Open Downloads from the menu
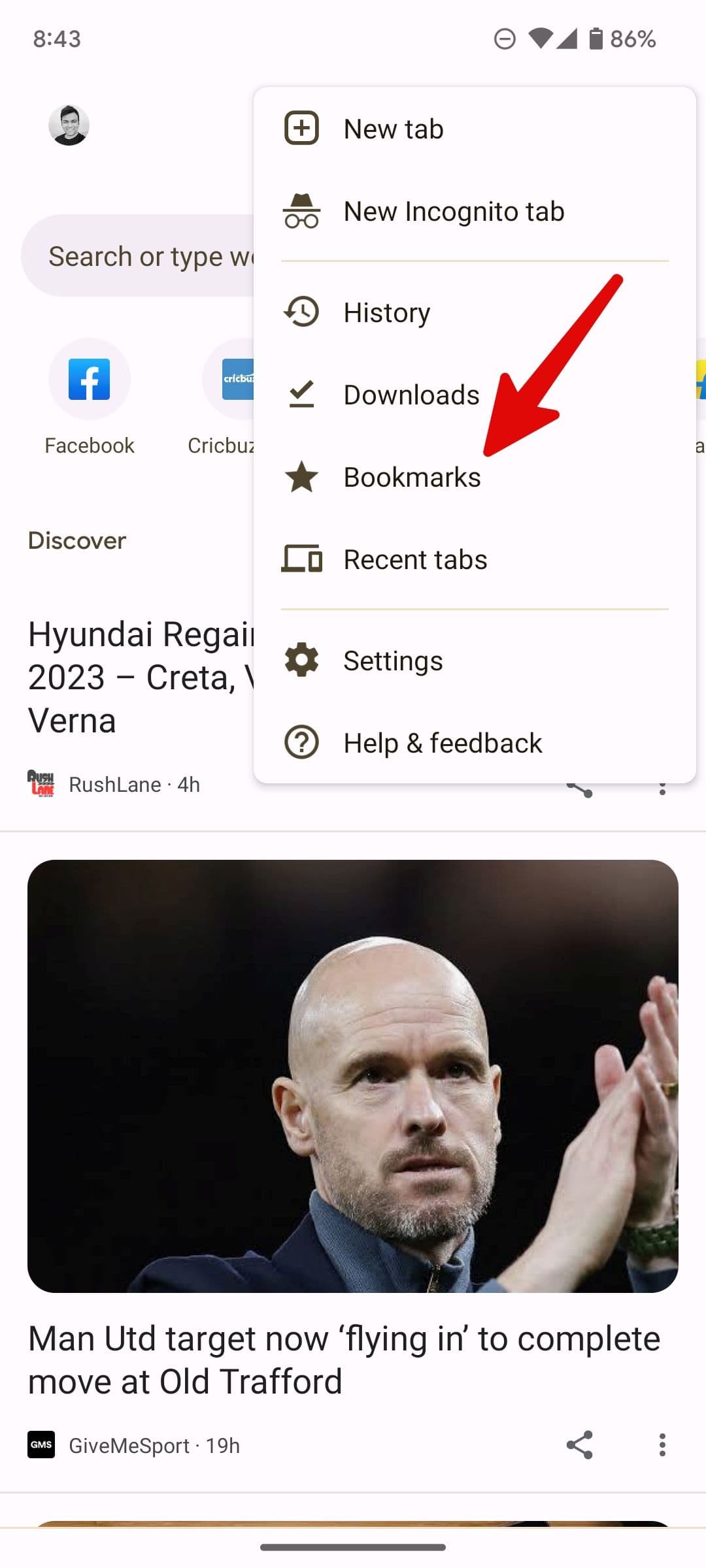 (x=411, y=395)
